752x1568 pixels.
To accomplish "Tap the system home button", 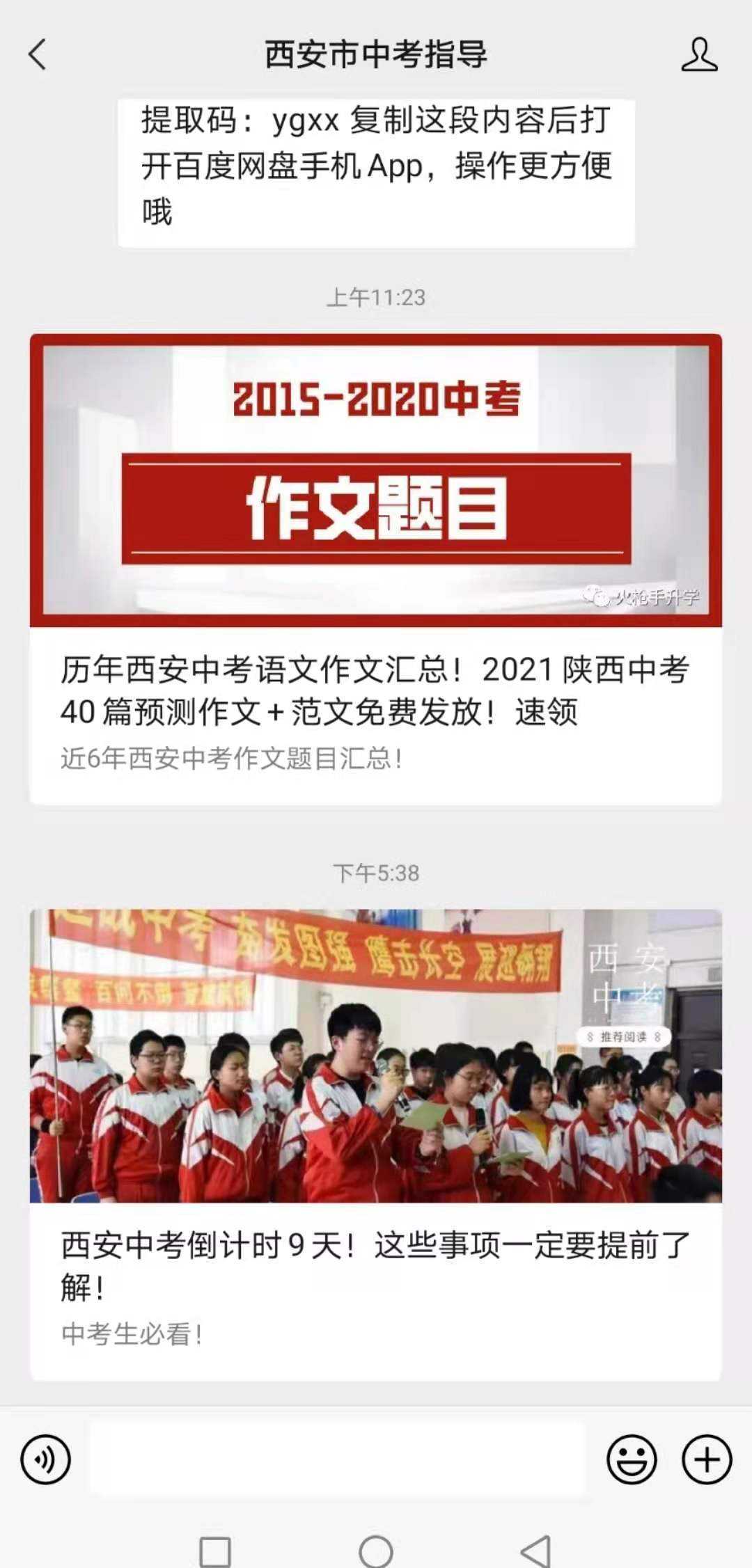I will tap(376, 1551).
